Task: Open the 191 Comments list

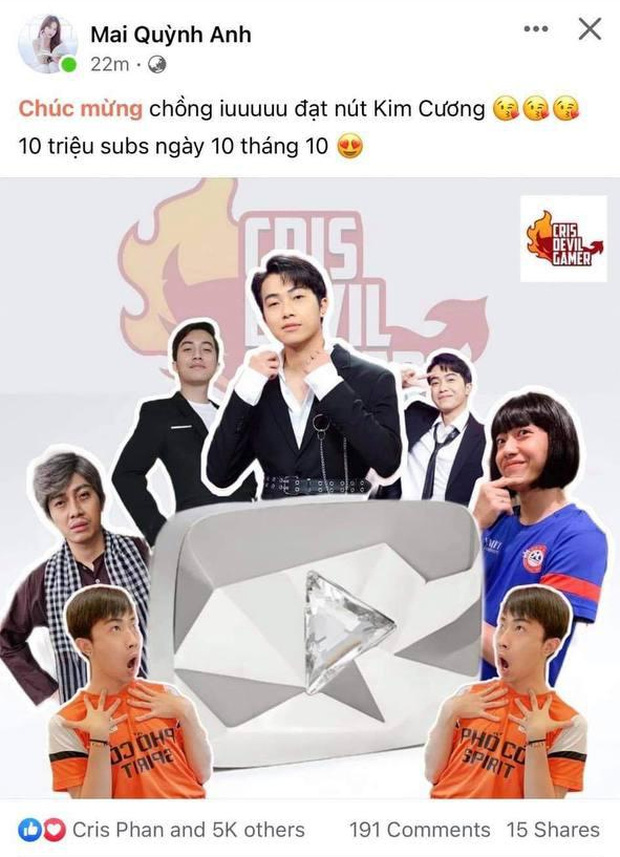Action: click(x=419, y=829)
